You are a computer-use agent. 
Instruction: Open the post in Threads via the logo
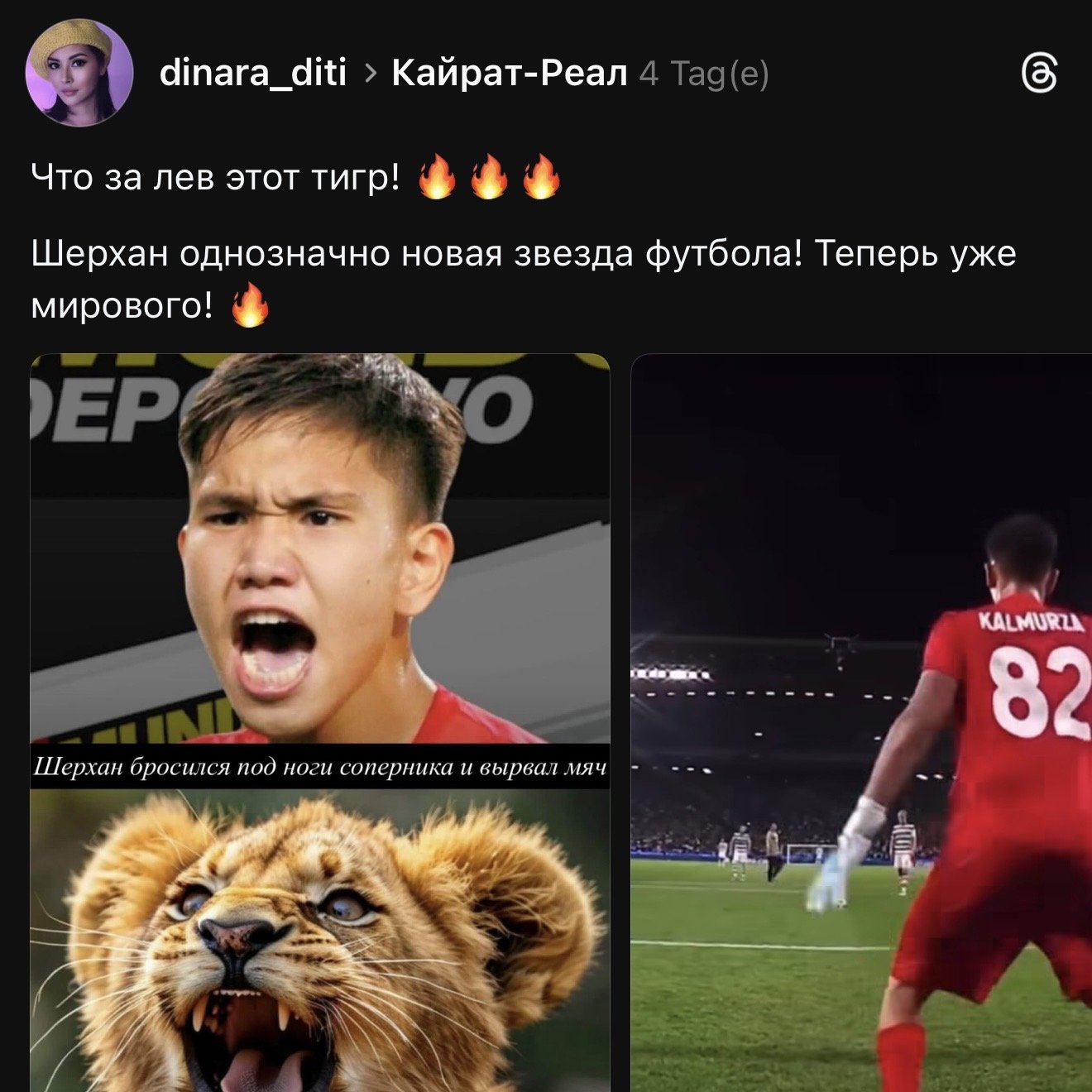pyautogui.click(x=1039, y=74)
